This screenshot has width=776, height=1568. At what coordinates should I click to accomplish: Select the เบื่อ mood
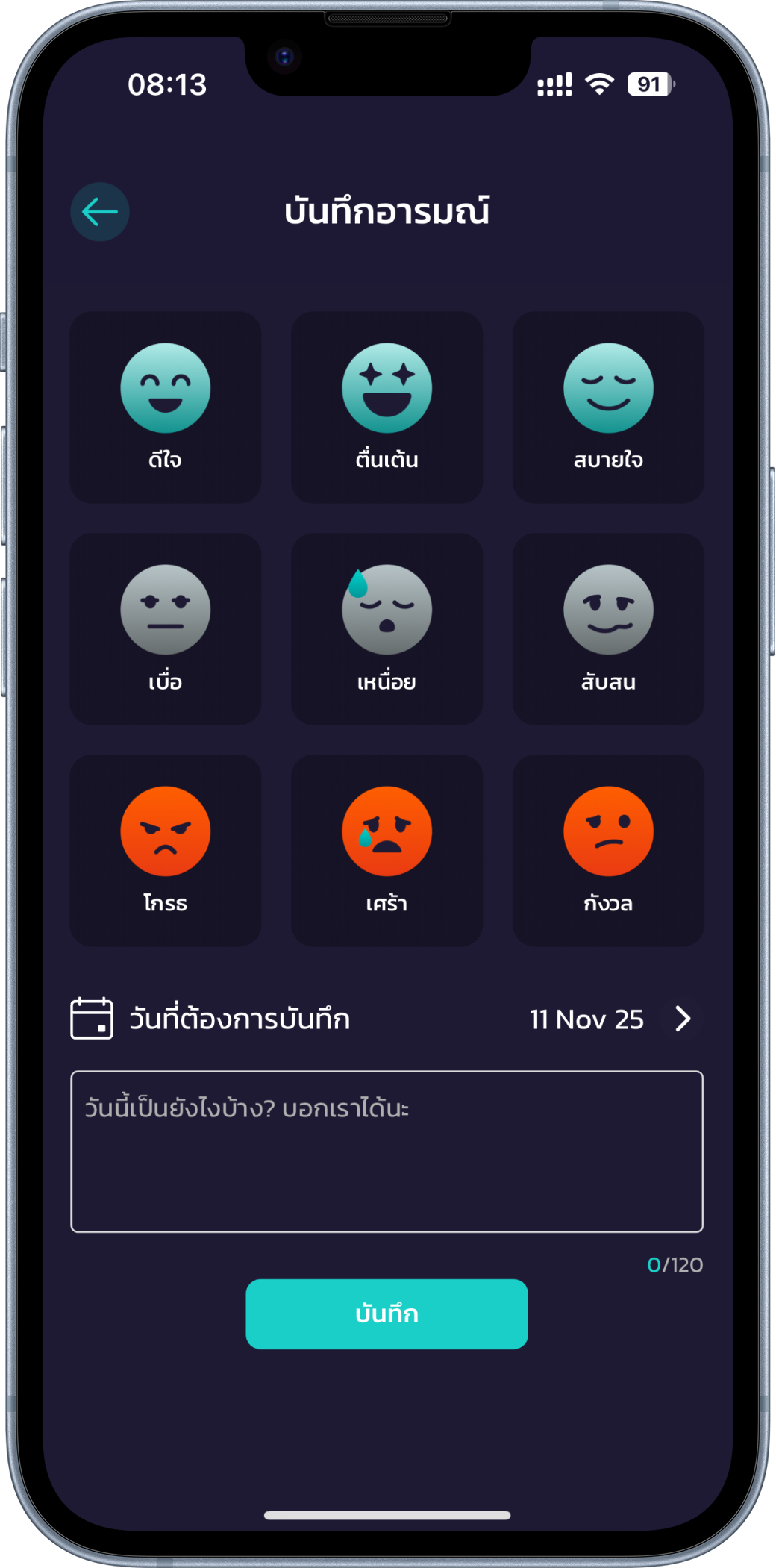click(165, 628)
